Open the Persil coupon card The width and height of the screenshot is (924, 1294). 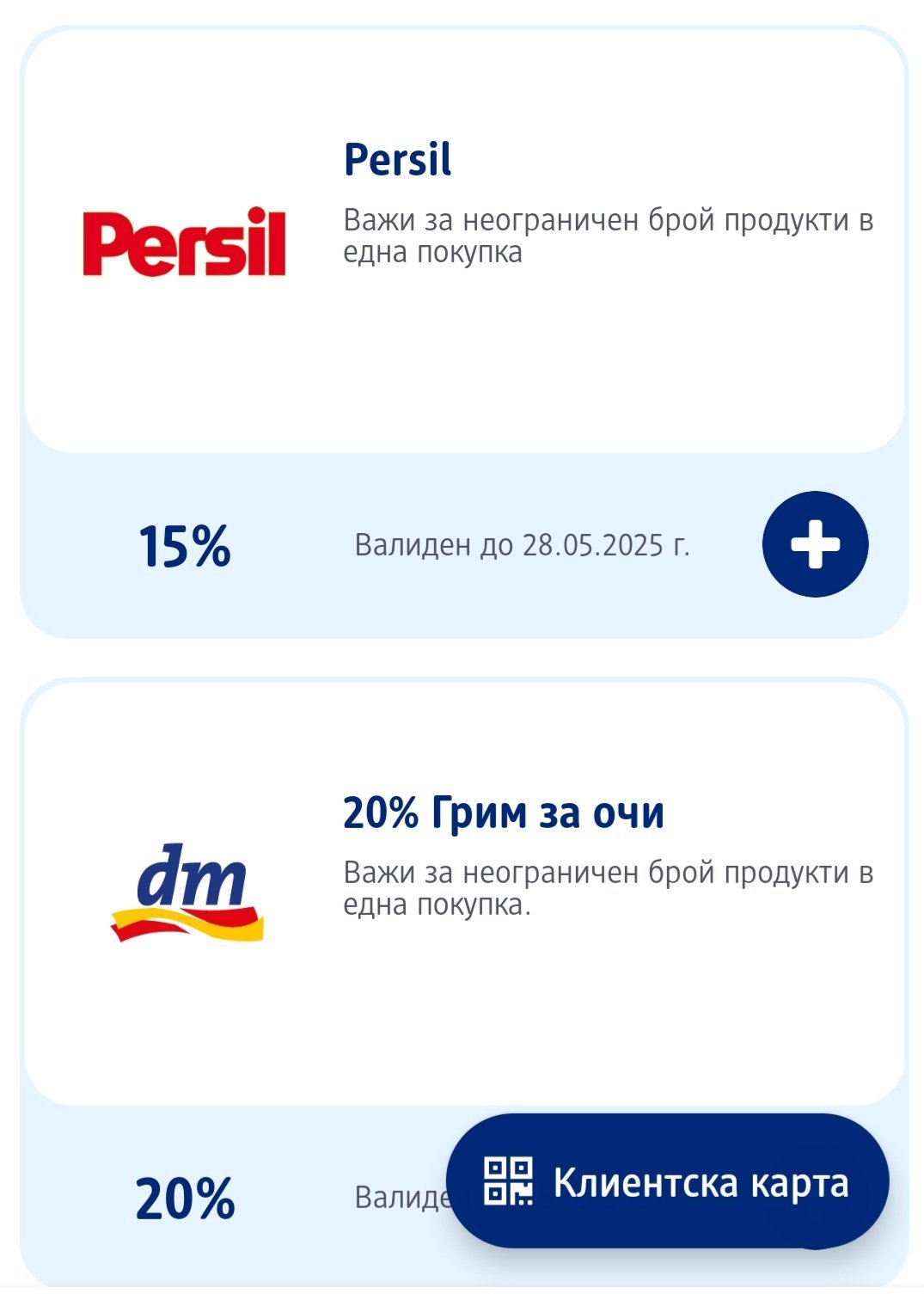464,241
